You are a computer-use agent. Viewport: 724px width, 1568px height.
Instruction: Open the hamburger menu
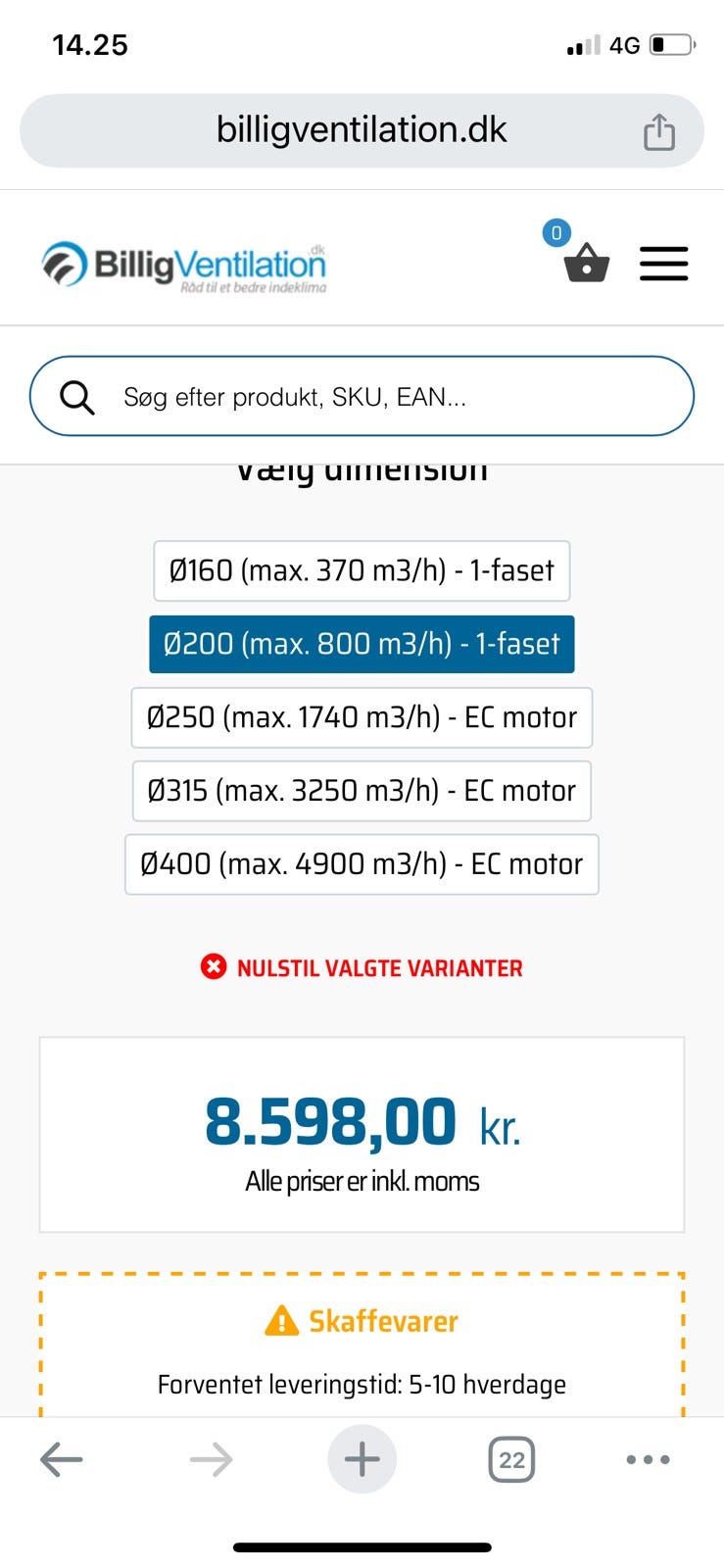pyautogui.click(x=663, y=264)
